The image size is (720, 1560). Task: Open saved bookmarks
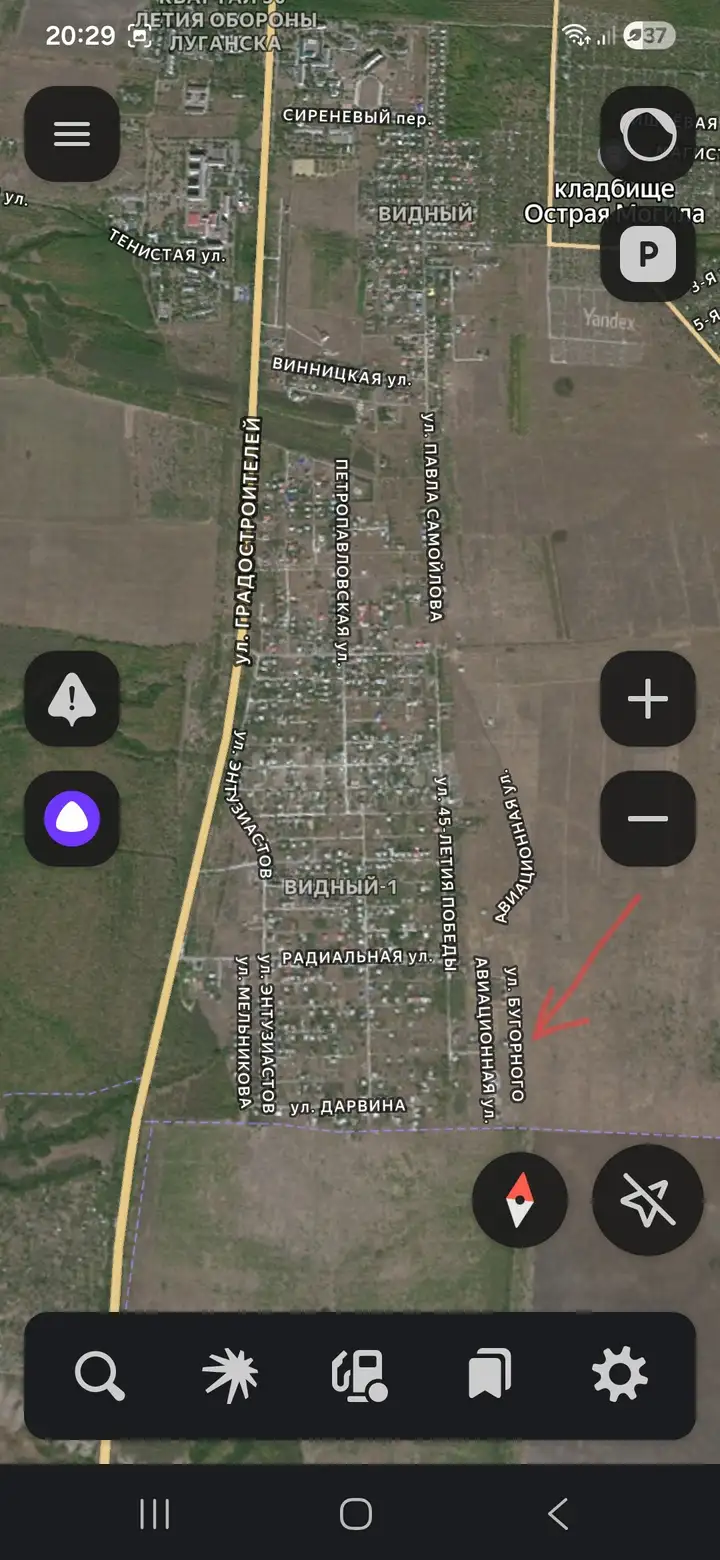tap(490, 1376)
